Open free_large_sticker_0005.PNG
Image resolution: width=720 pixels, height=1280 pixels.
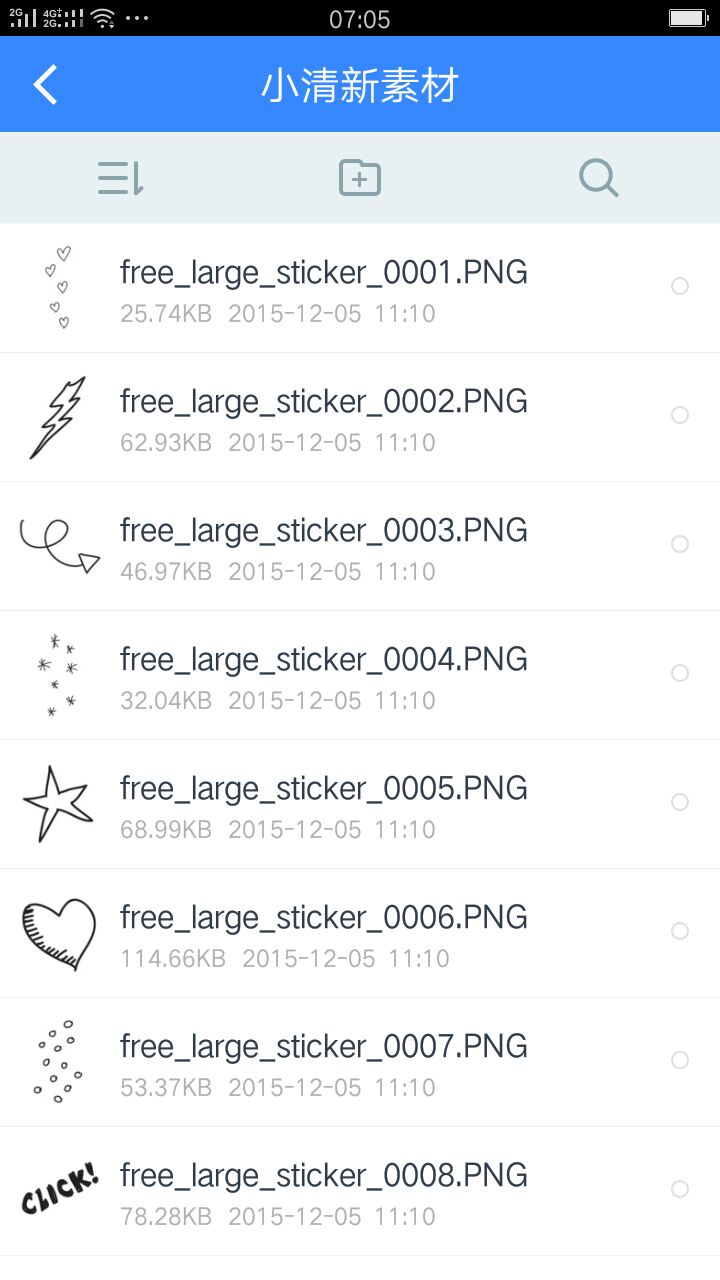323,804
